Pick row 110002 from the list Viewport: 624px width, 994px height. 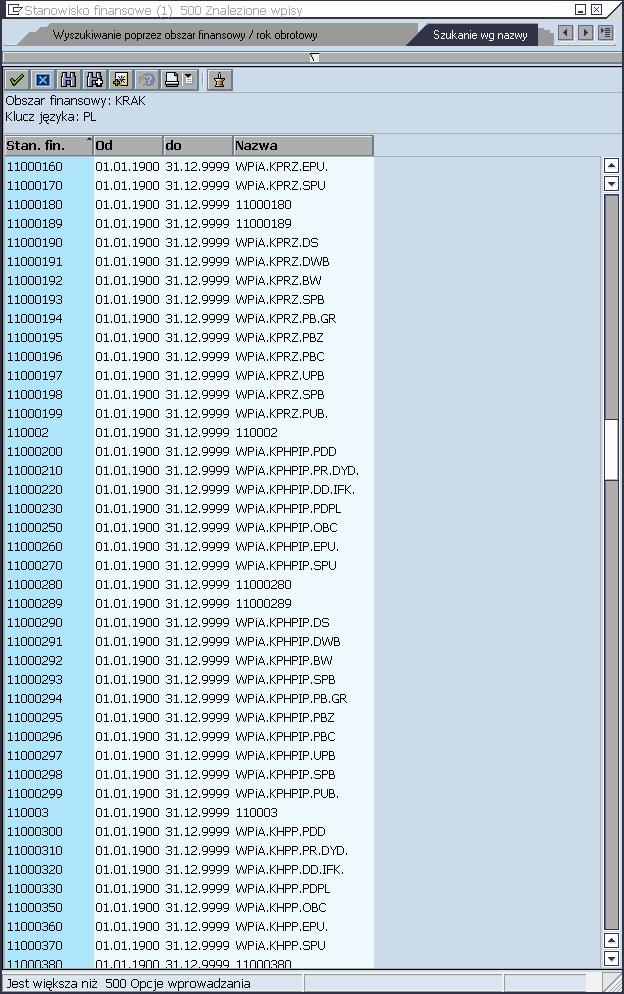coord(28,433)
